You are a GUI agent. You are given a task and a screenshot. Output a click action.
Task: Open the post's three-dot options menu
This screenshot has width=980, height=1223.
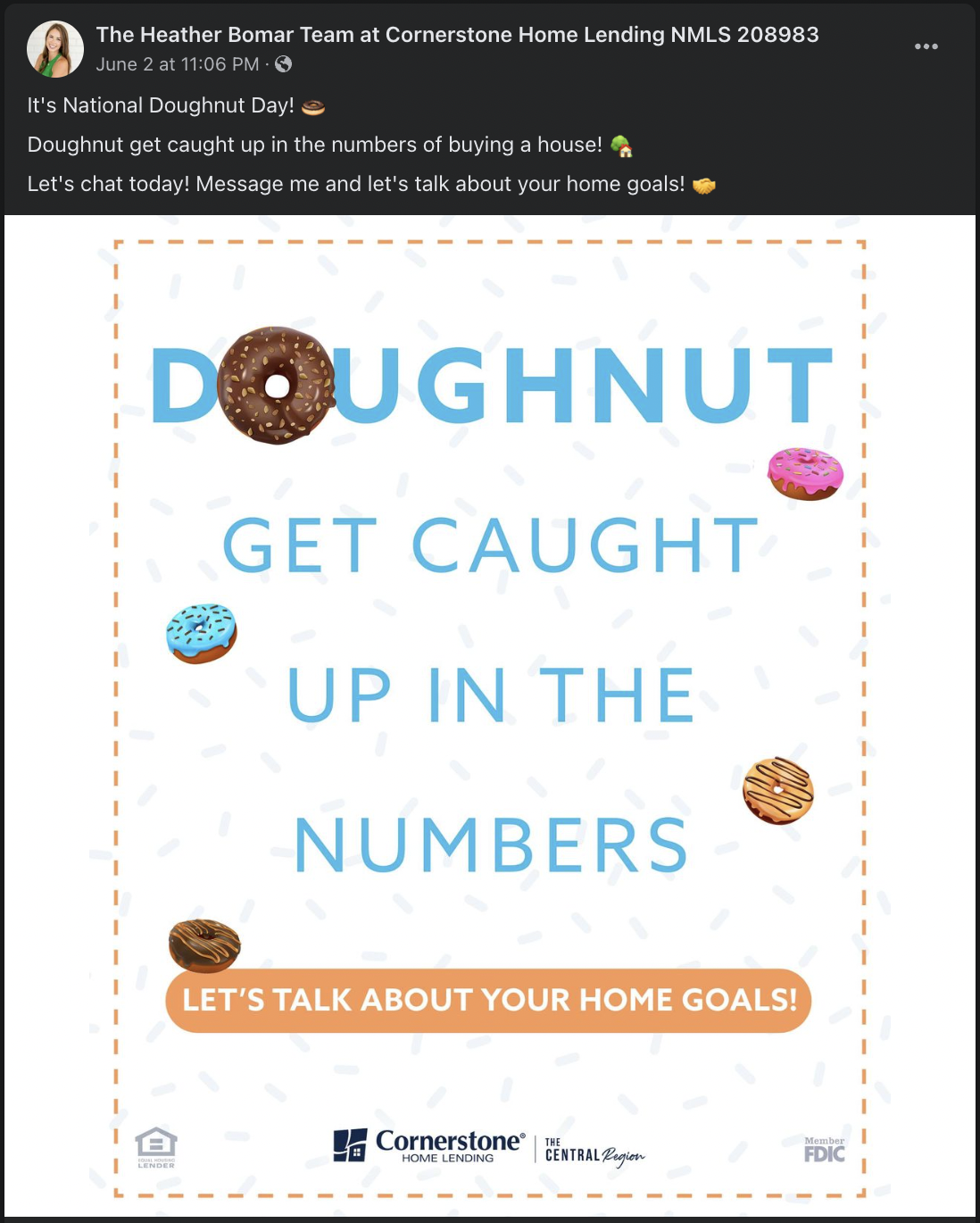tap(926, 46)
